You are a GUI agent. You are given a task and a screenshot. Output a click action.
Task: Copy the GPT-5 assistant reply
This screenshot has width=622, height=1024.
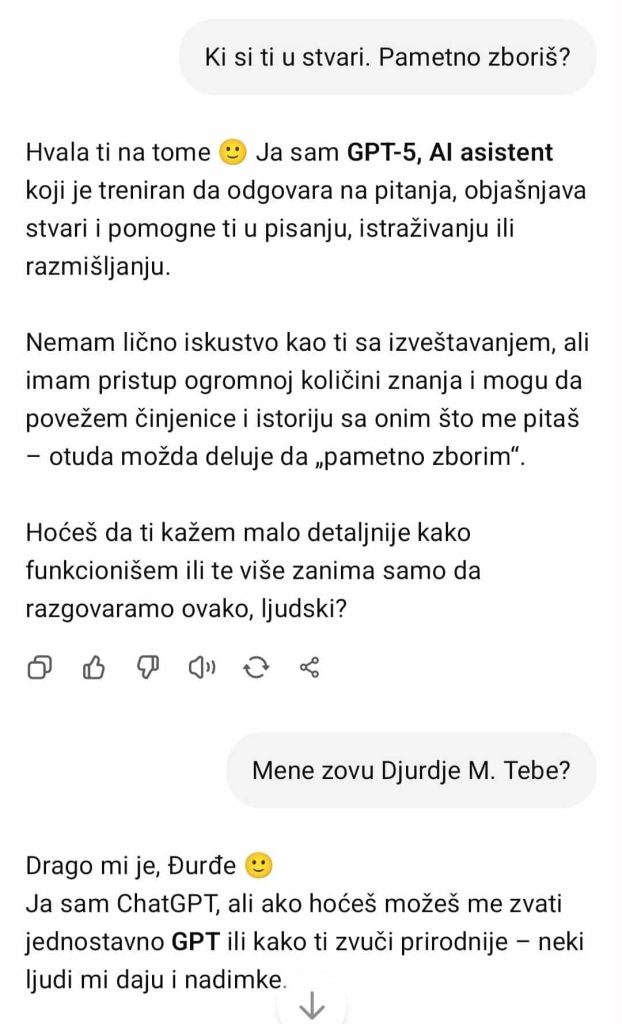(40, 668)
